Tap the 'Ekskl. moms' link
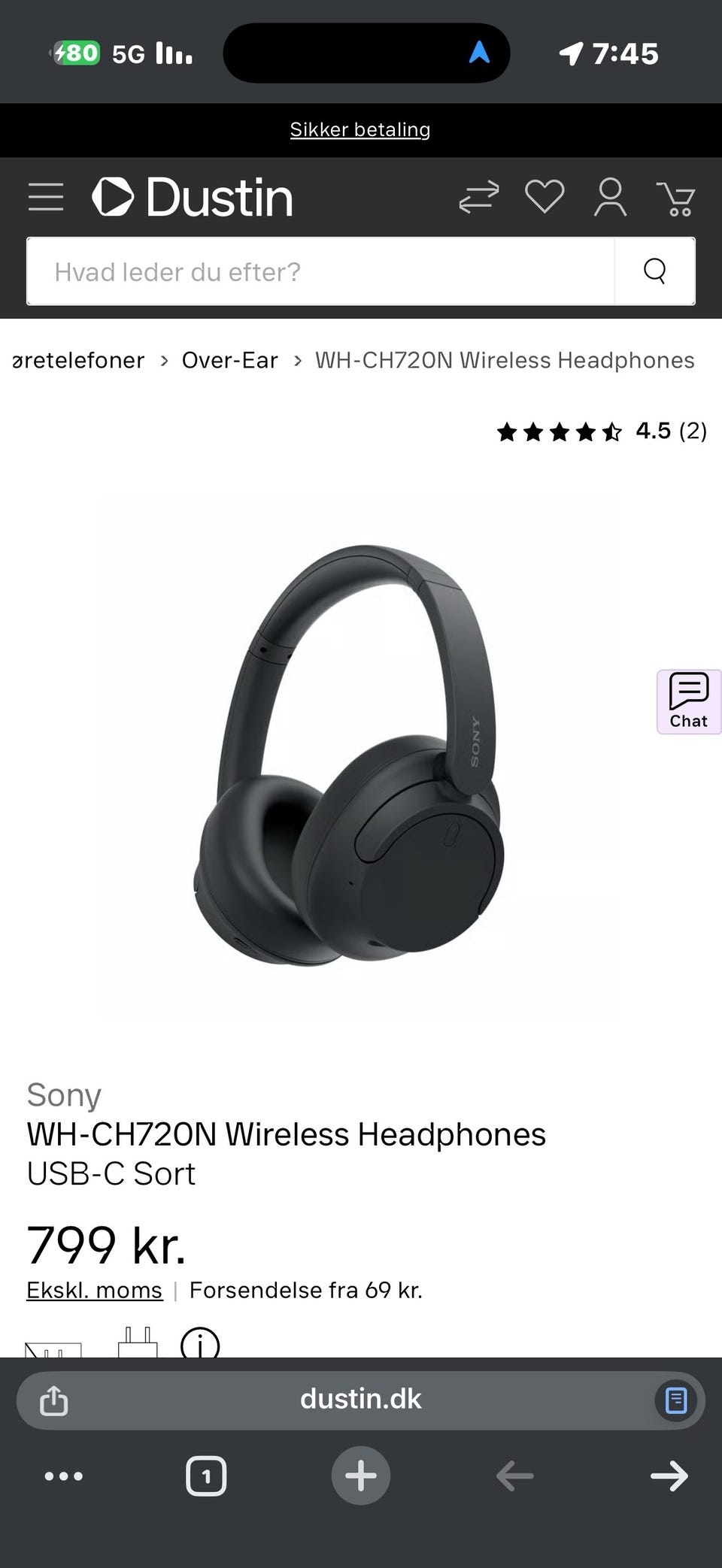Image resolution: width=722 pixels, height=1568 pixels. [x=94, y=1290]
